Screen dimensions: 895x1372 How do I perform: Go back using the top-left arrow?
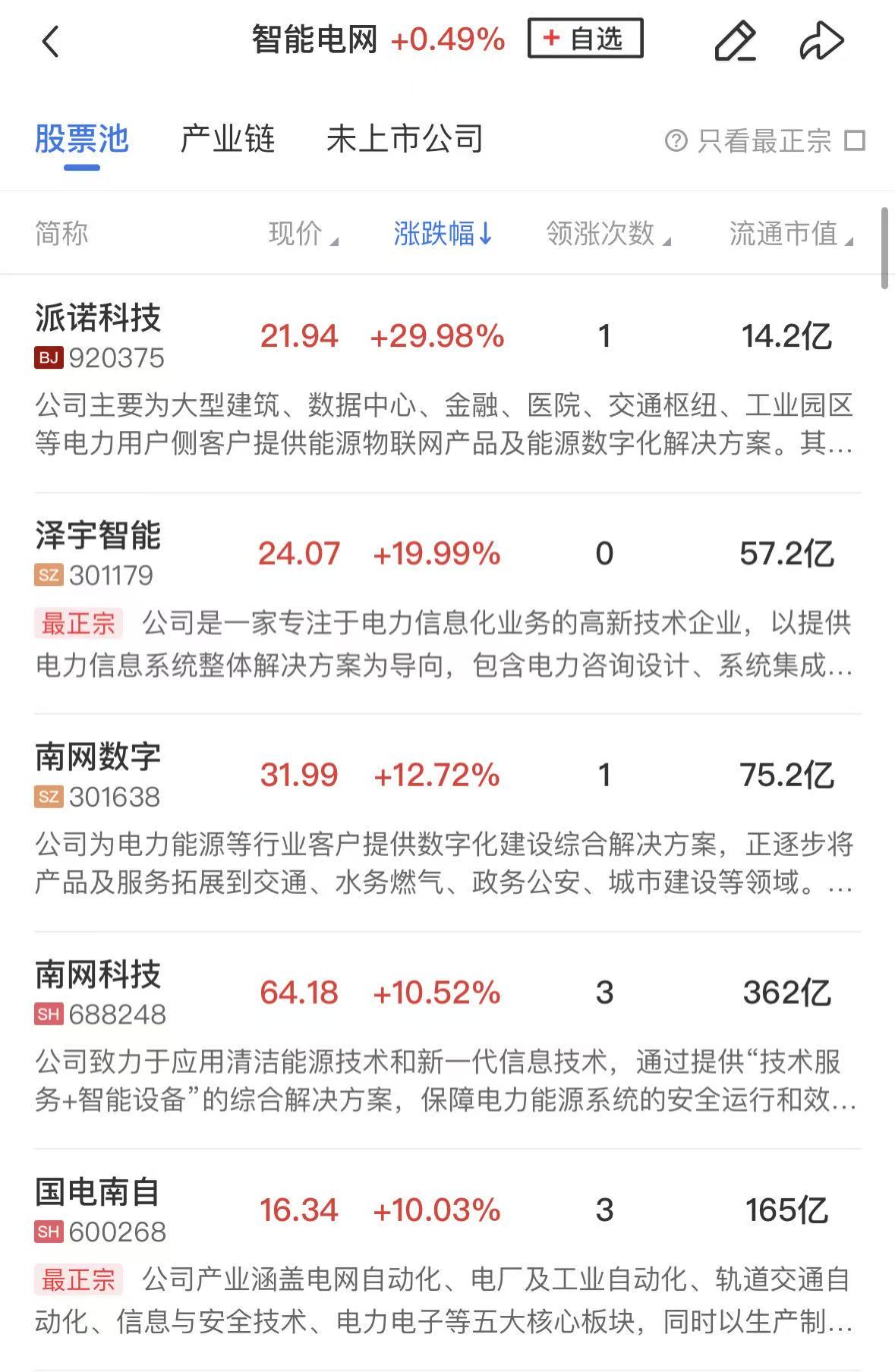pos(50,41)
